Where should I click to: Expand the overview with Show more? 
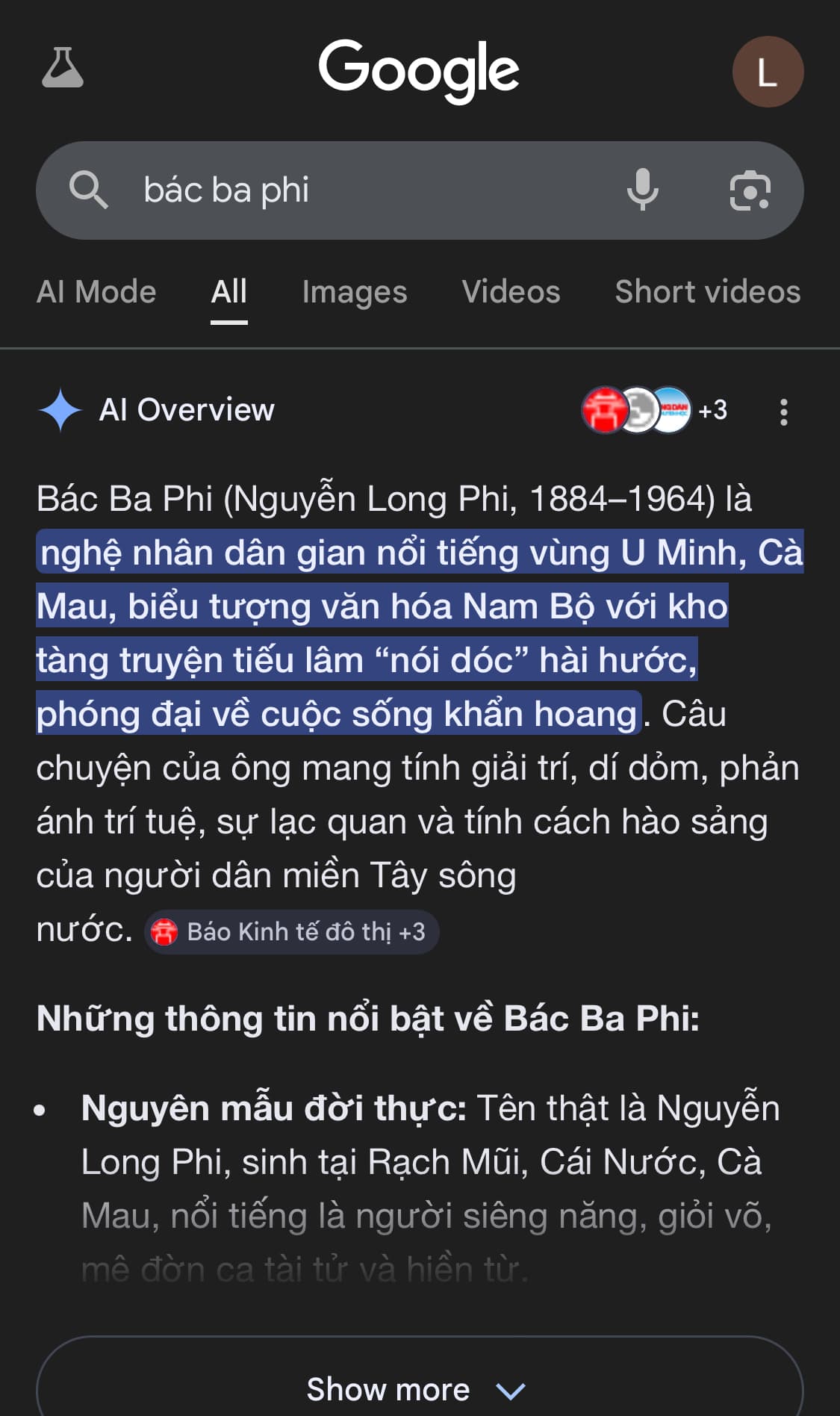point(418,1389)
